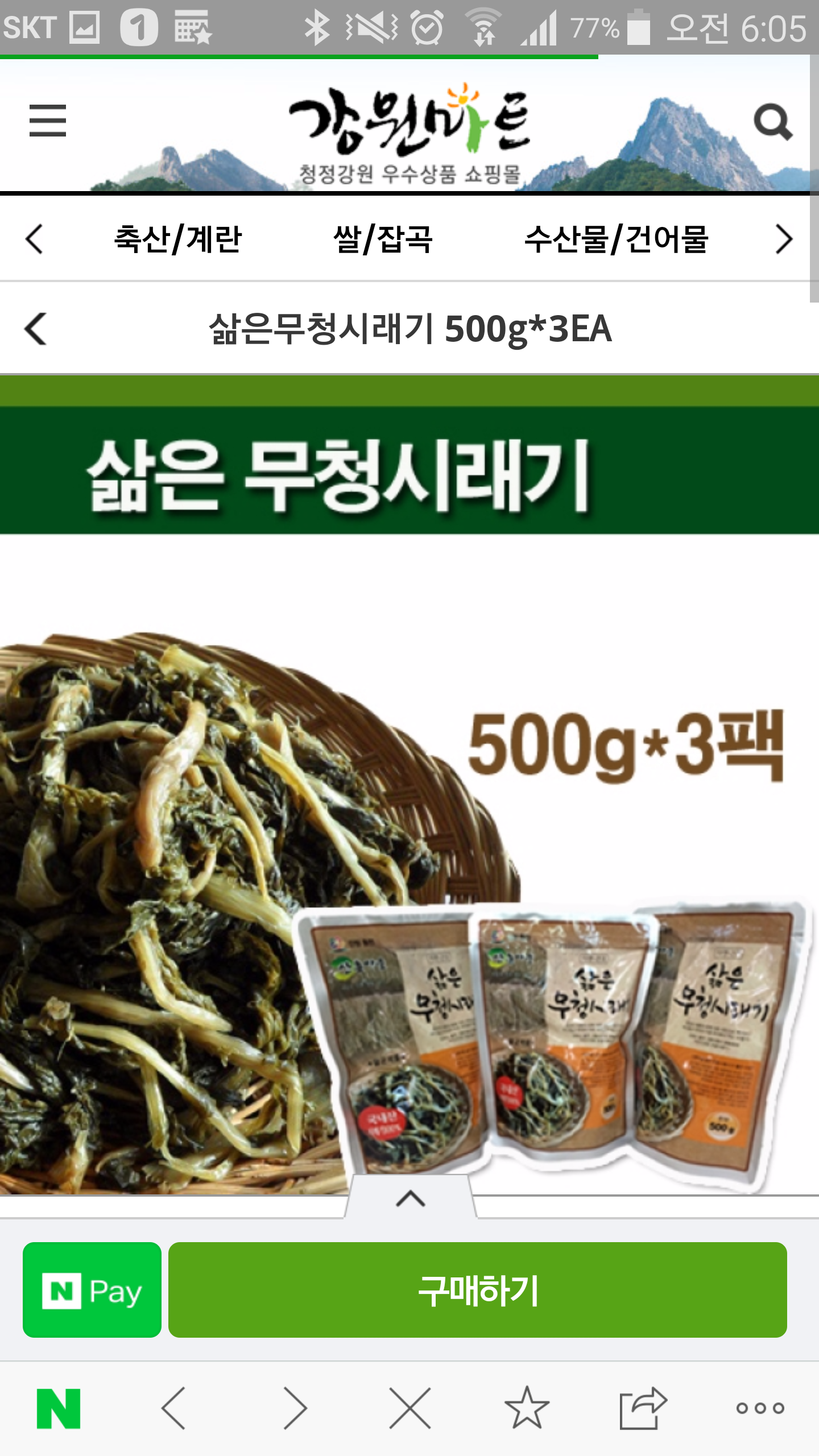Select the 수산물/건어물 category
Screen dimensions: 819x1456
(616, 239)
